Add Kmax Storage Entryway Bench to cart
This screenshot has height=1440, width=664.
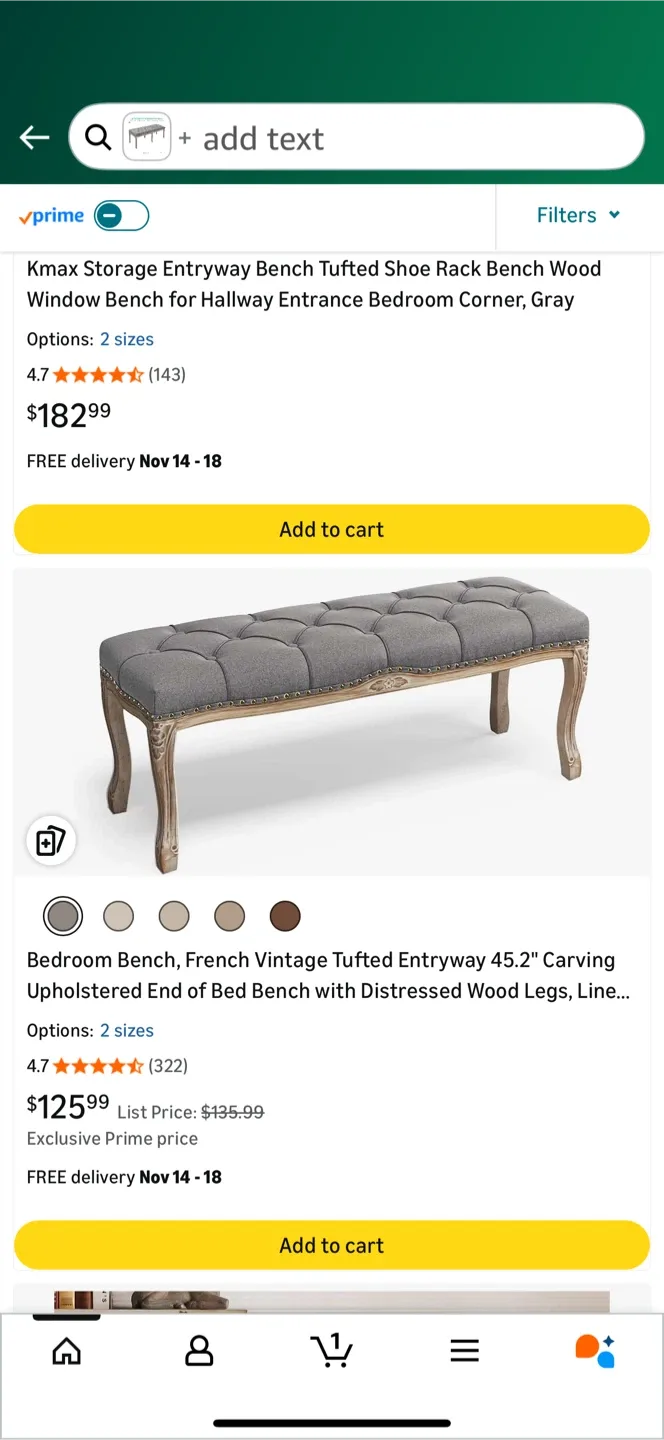point(332,530)
